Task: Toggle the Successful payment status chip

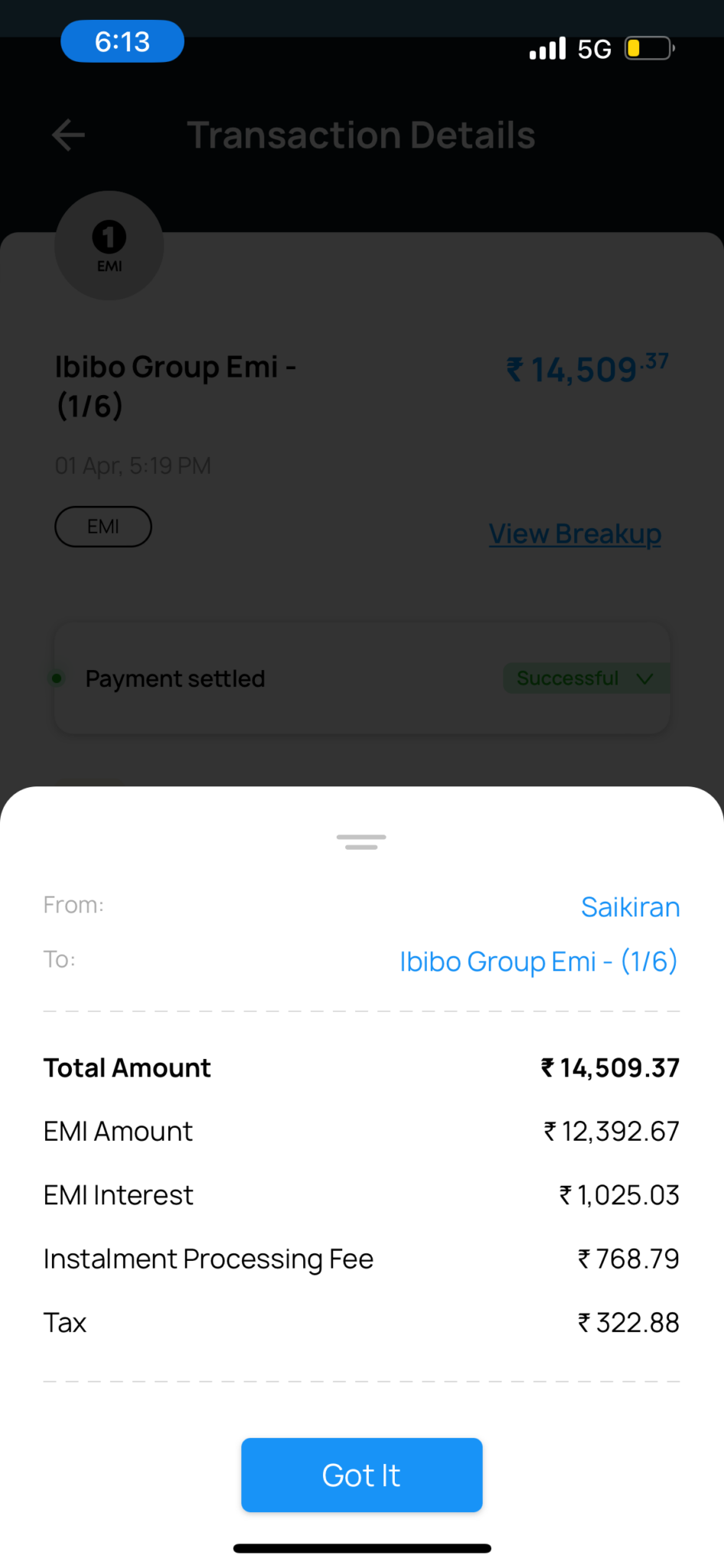Action: 585,678
